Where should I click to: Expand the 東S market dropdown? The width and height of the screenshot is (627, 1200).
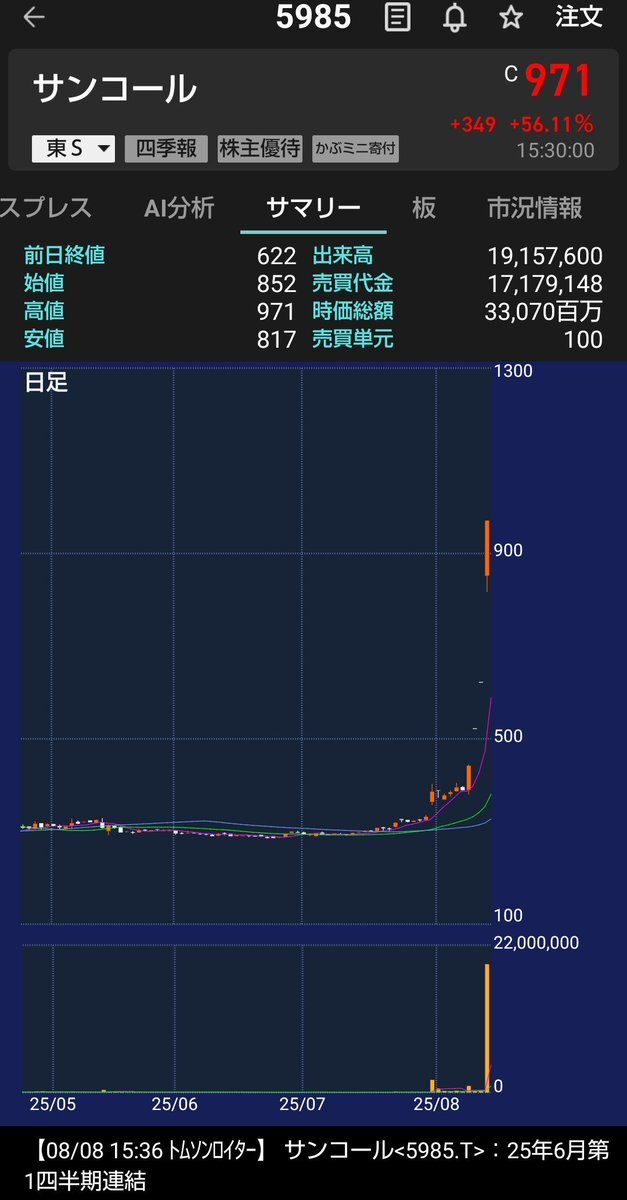click(x=74, y=149)
